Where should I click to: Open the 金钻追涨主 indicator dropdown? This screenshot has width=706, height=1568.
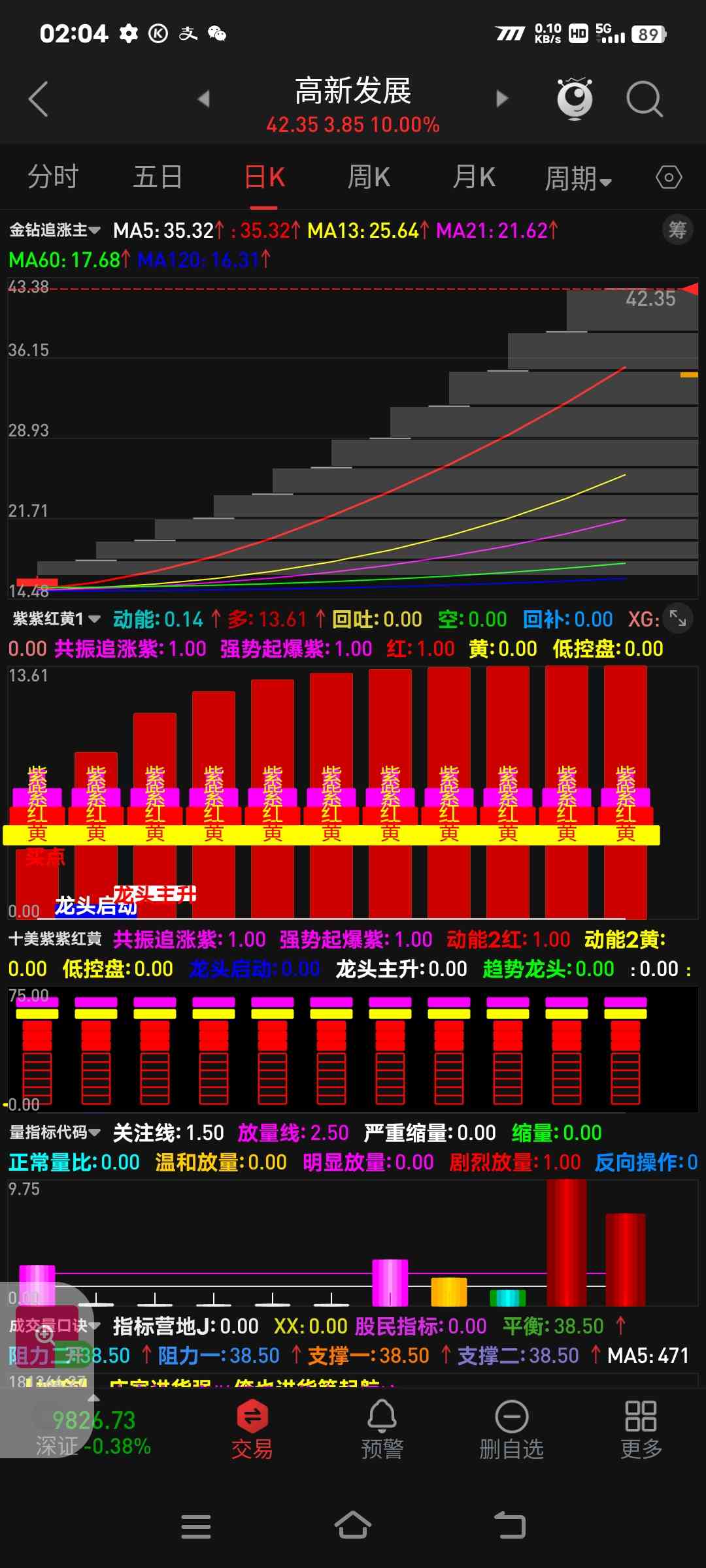coord(55,230)
